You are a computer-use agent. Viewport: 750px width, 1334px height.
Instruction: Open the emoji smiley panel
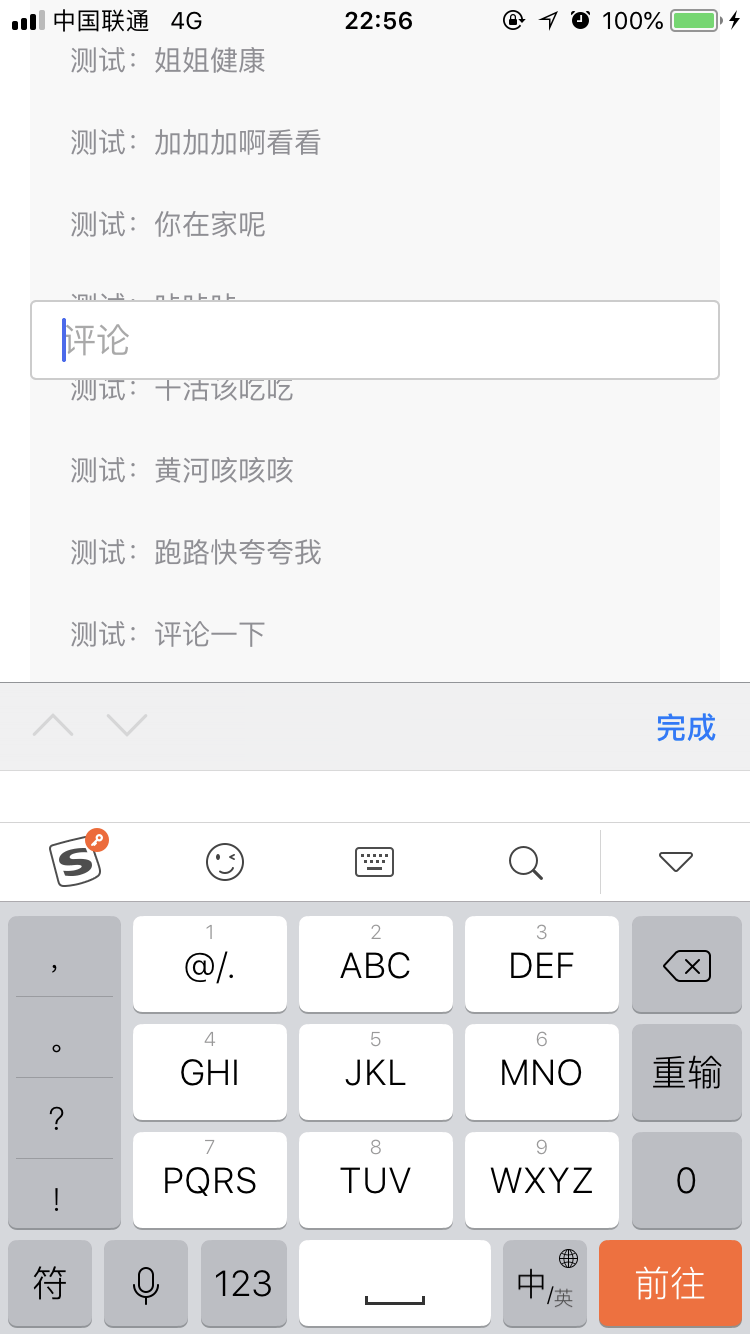click(225, 861)
